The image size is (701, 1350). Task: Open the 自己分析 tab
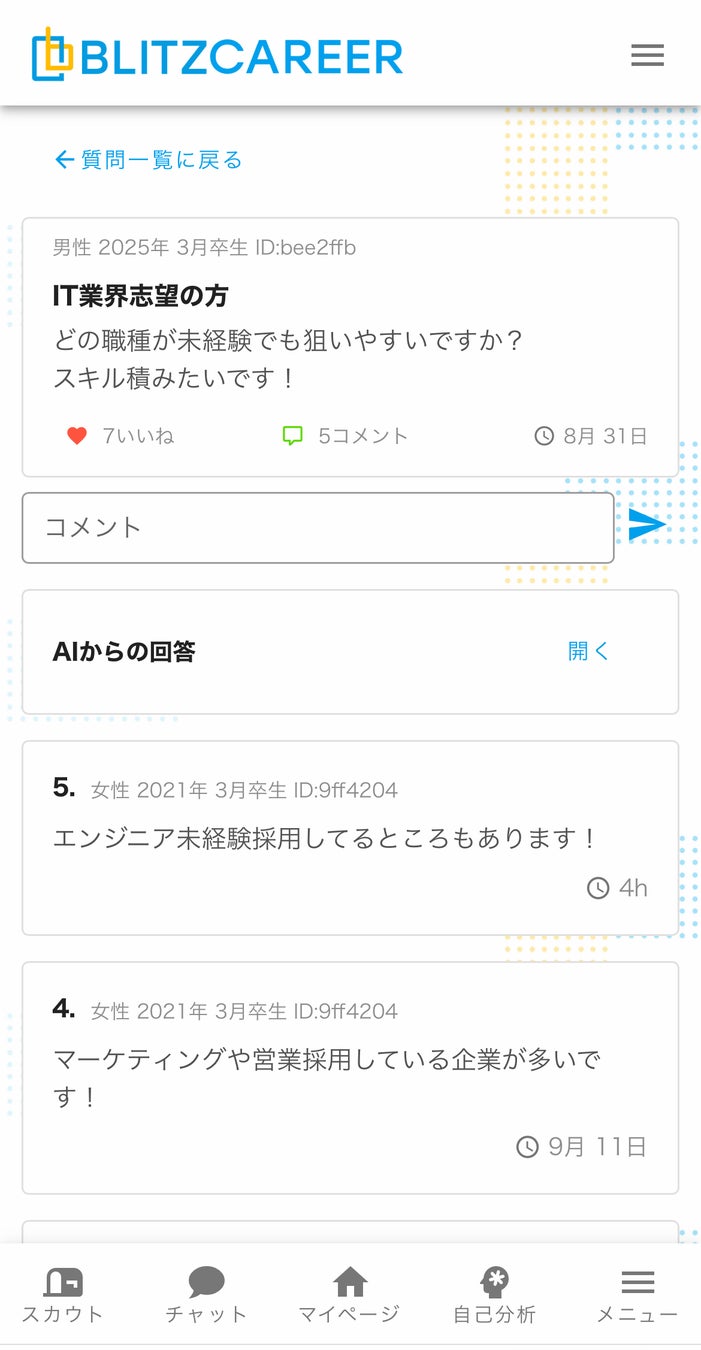pyautogui.click(x=494, y=1295)
